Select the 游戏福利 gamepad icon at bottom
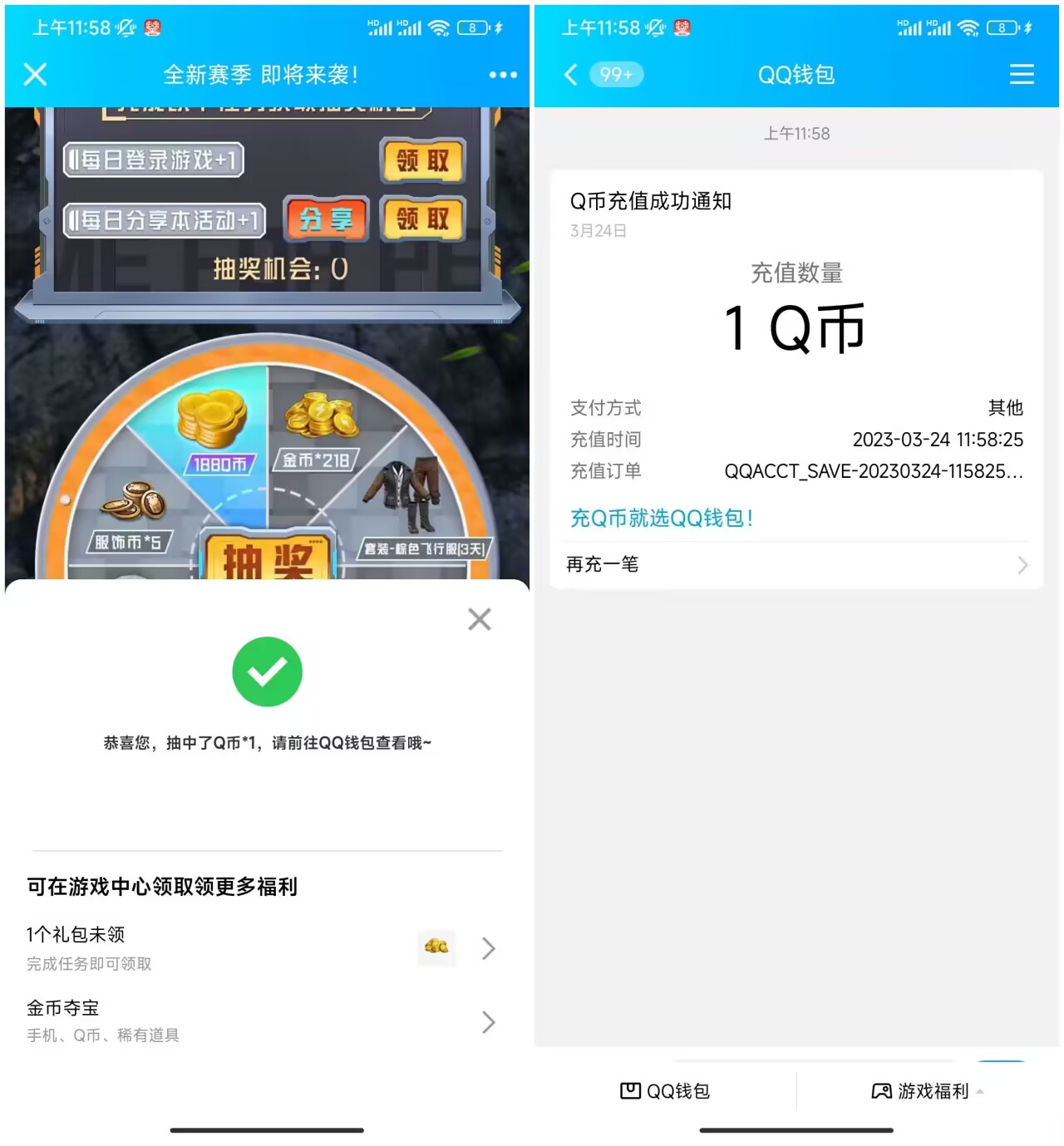Screen dimensions: 1064x1146 pyautogui.click(x=881, y=1090)
